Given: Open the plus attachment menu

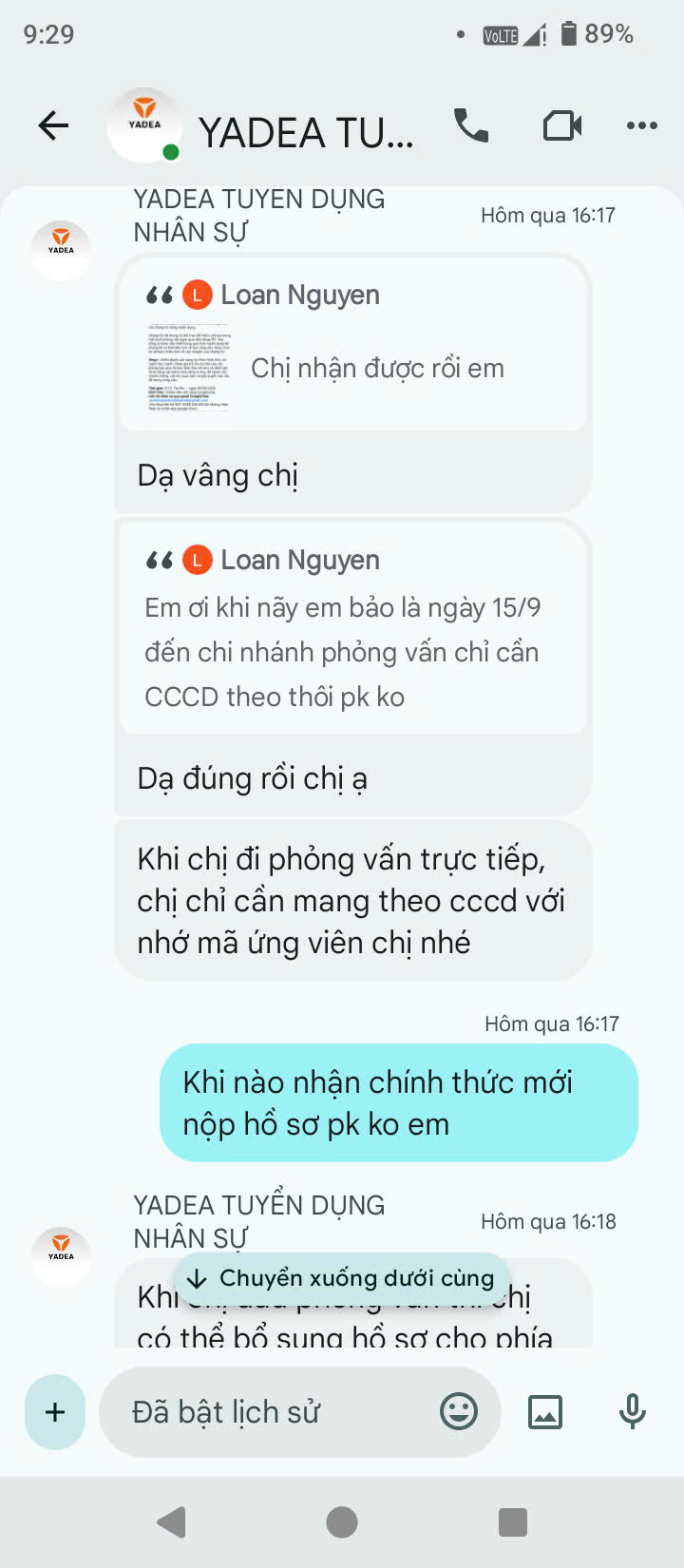Looking at the screenshot, I should tap(55, 1412).
